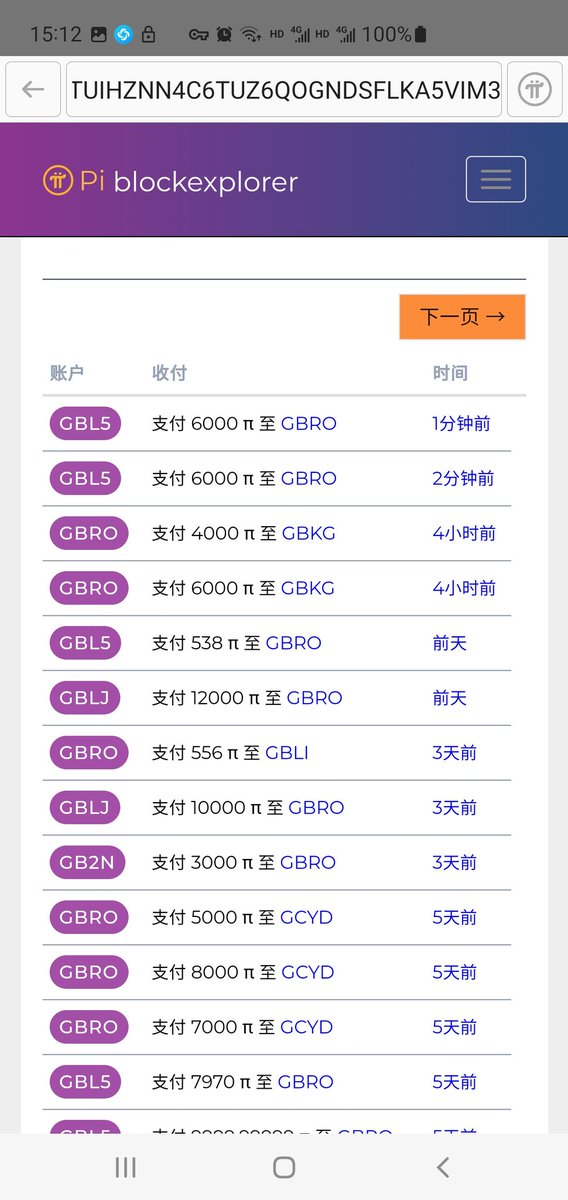Open GBL5 account badge in 7970 π row
The image size is (568, 1200).
click(85, 1082)
